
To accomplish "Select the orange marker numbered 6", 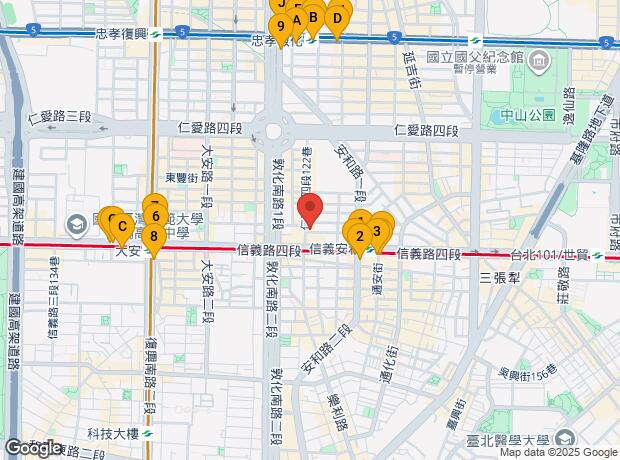I will pyautogui.click(x=155, y=215).
